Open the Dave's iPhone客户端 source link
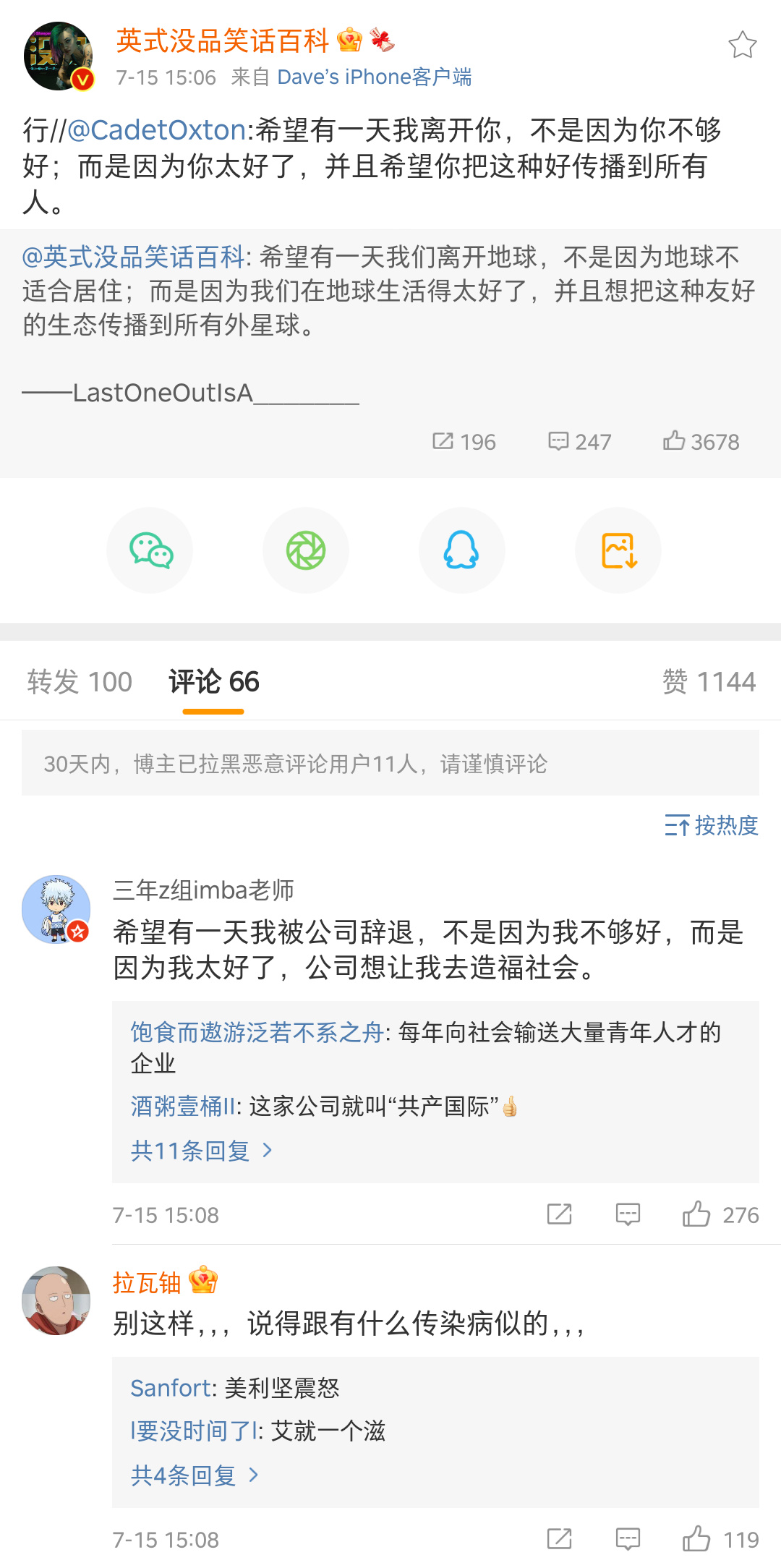The width and height of the screenshot is (781, 1568). (374, 77)
